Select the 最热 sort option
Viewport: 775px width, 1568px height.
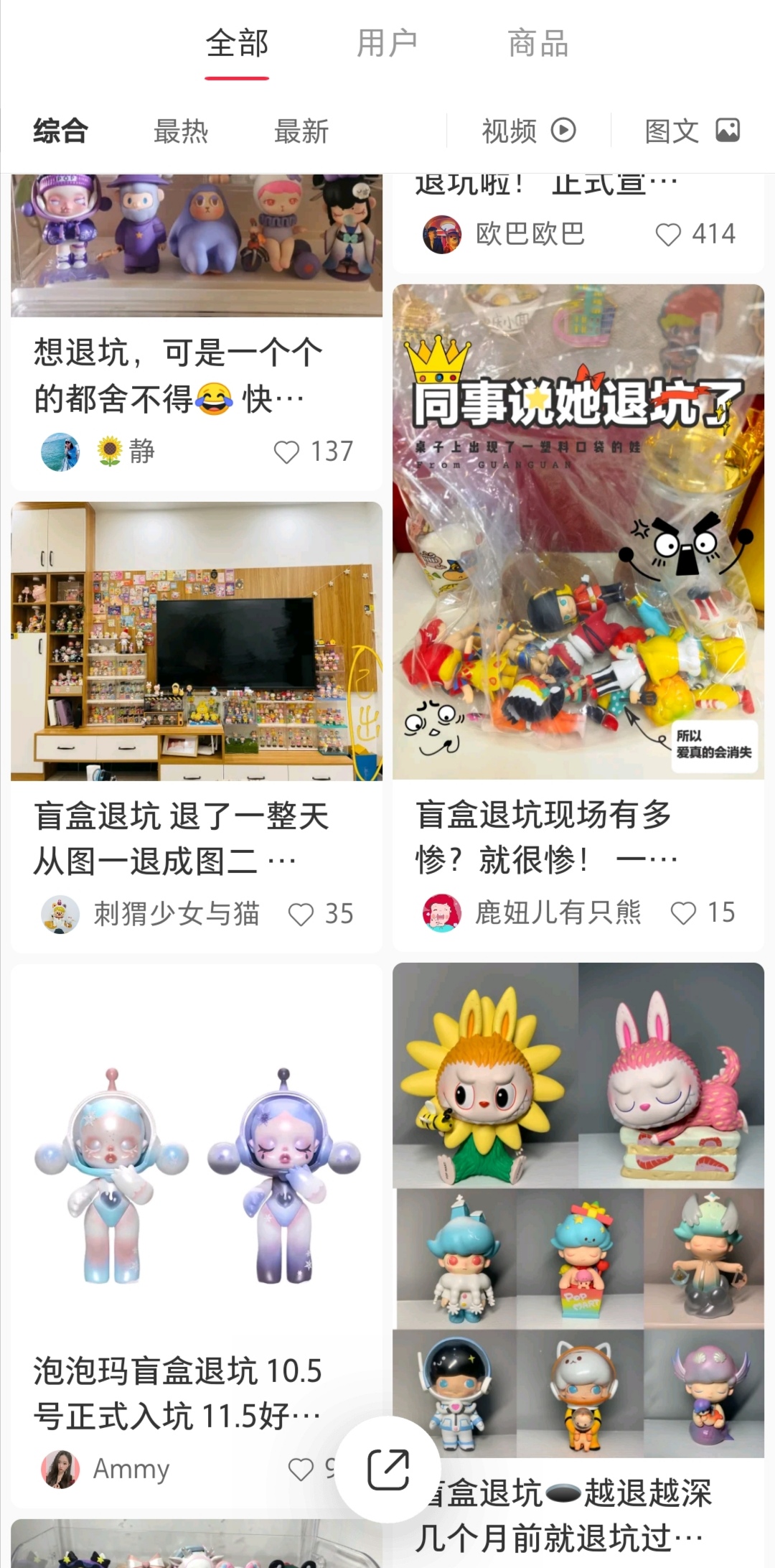[x=180, y=131]
